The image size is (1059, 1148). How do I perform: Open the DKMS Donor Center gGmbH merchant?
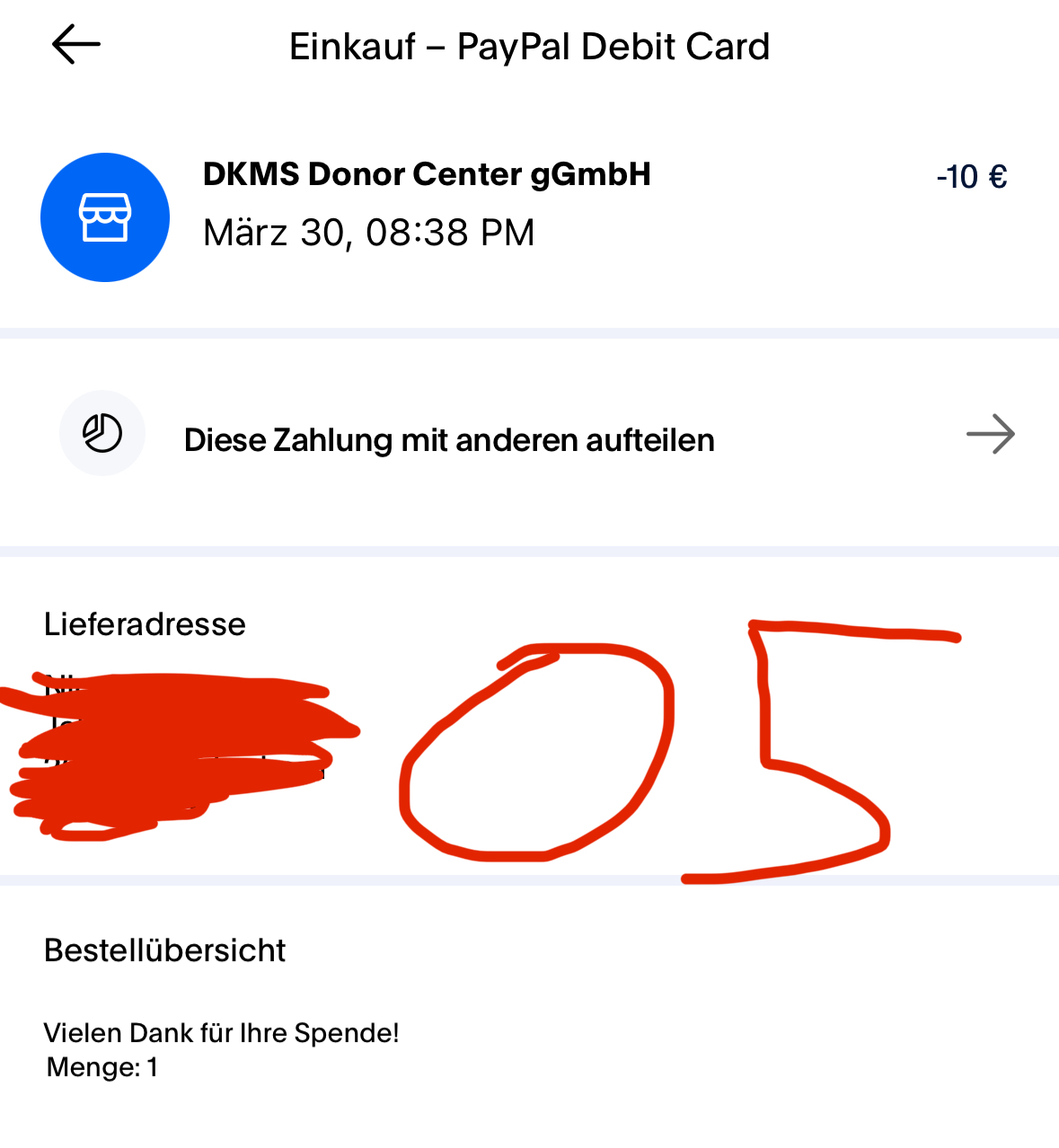(x=427, y=174)
